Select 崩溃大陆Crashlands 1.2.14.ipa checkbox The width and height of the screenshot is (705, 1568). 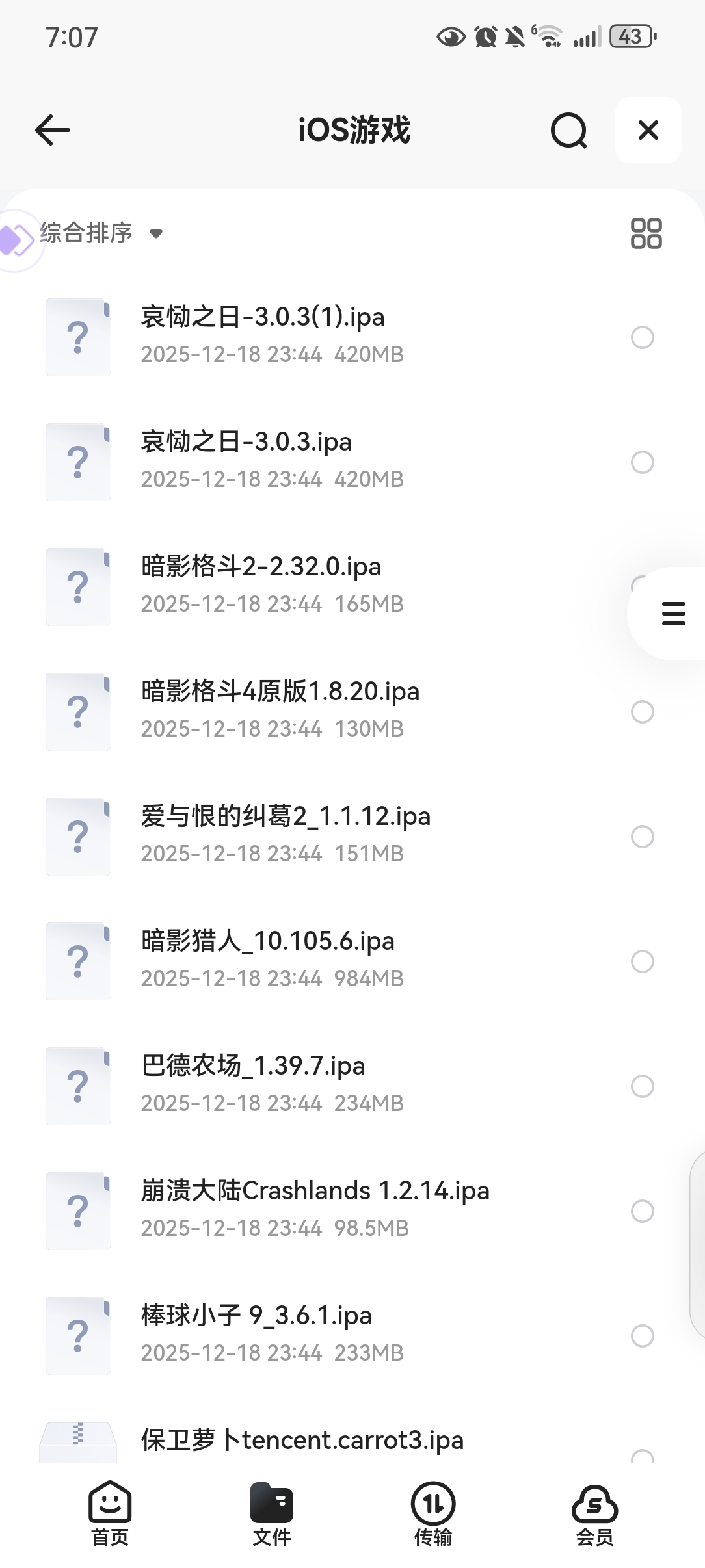click(642, 1211)
